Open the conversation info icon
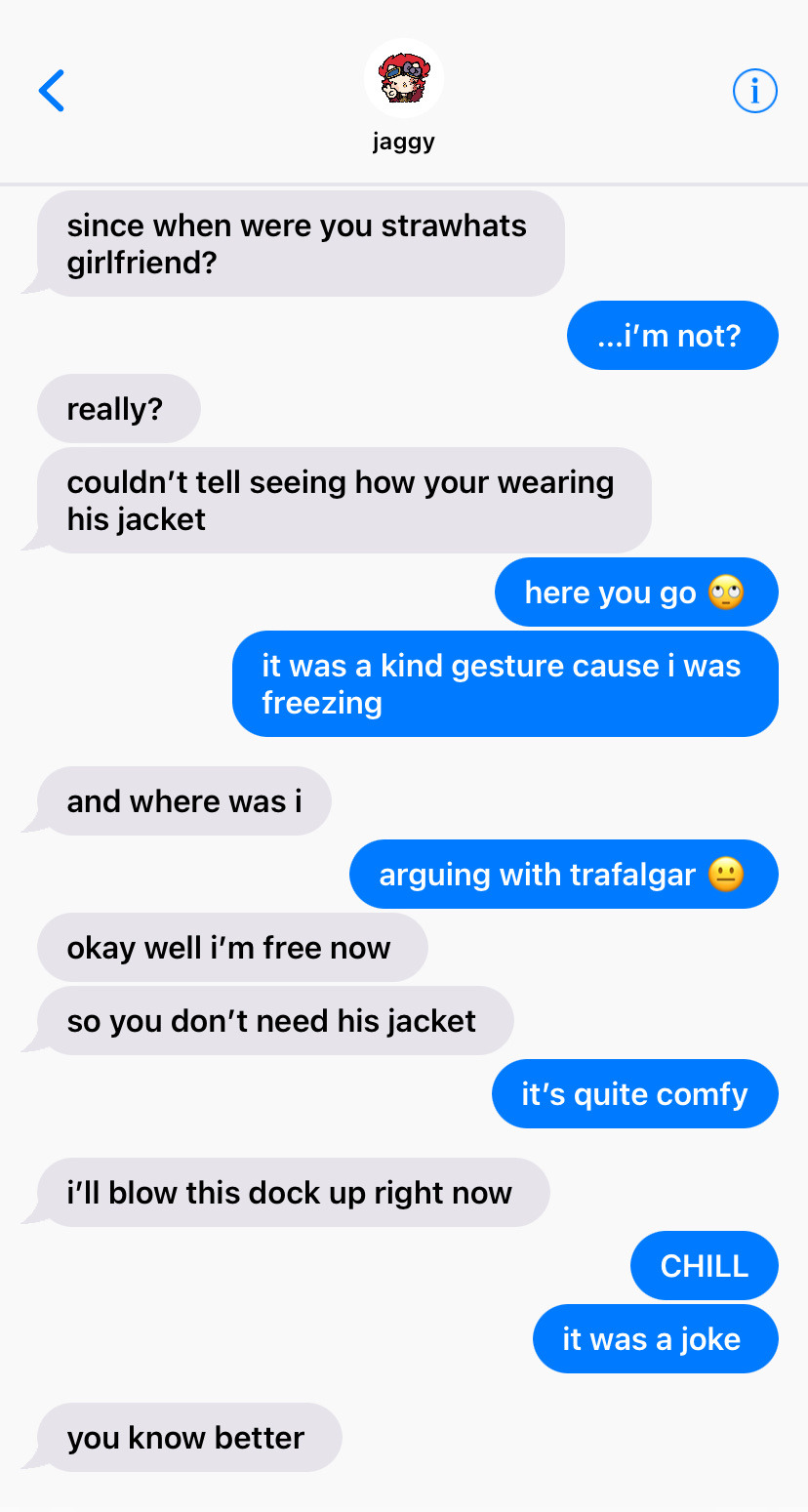Screen dimensions: 808x1512 754,92
